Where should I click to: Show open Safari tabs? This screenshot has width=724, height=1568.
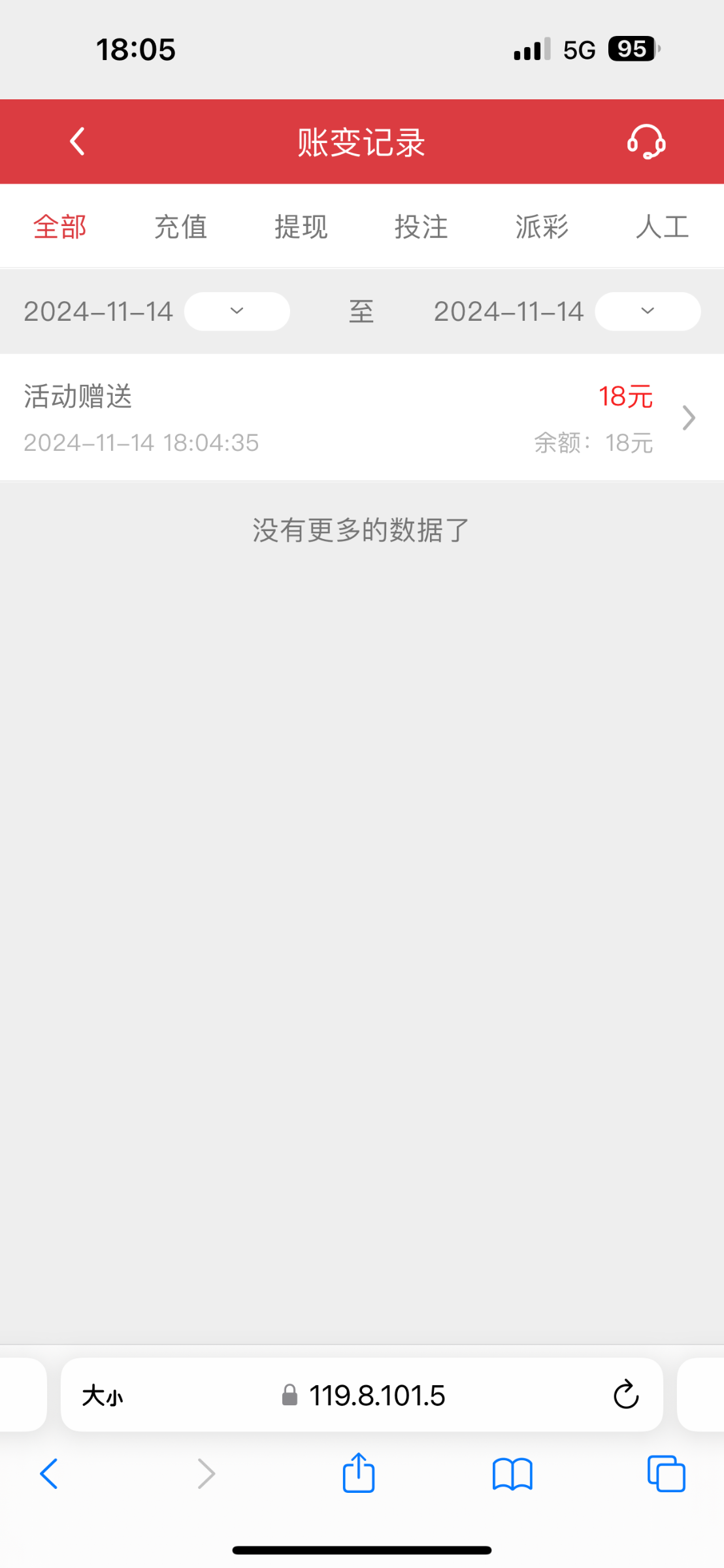tap(666, 1474)
